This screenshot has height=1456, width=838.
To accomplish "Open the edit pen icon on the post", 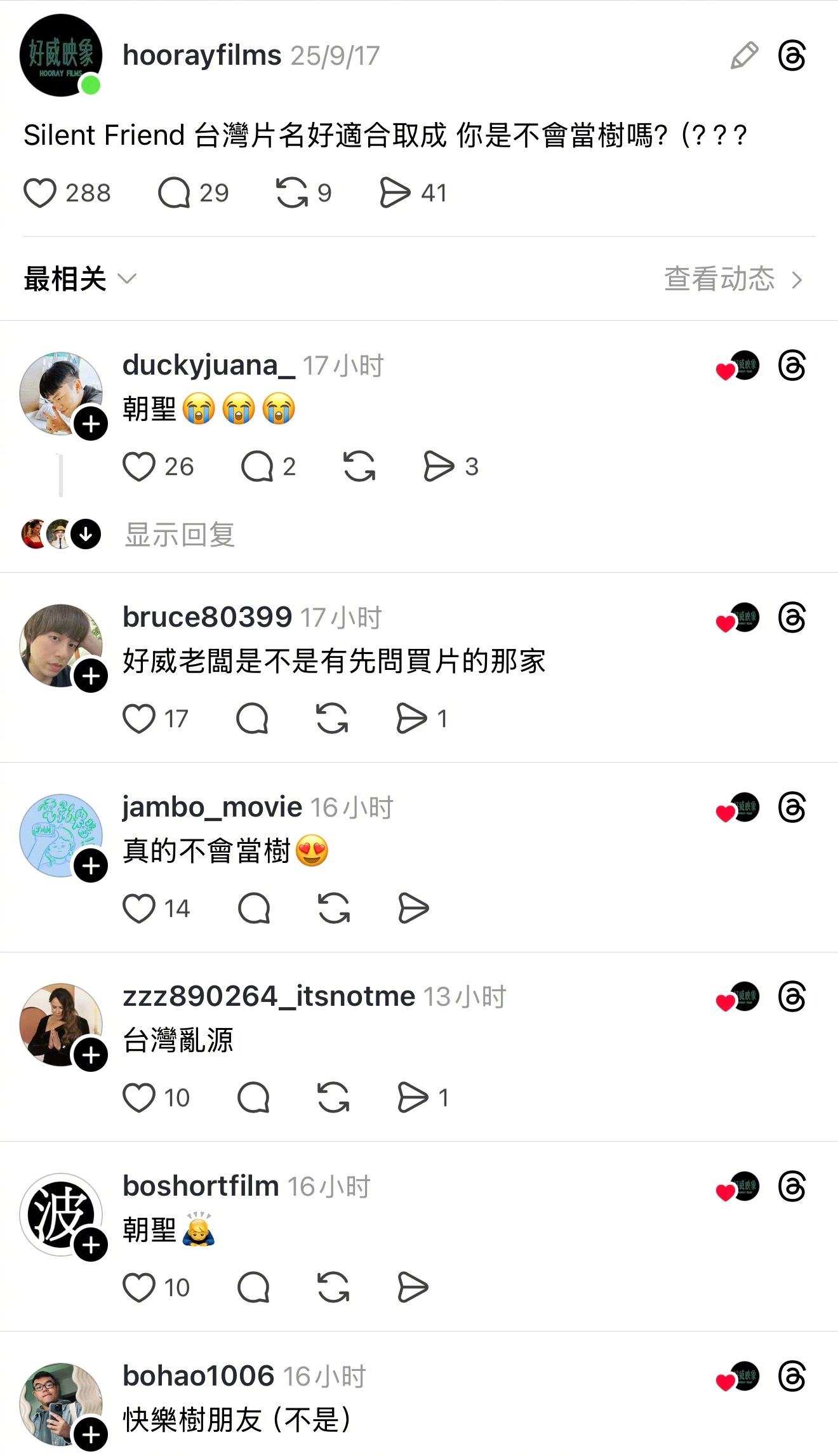I will (x=744, y=56).
